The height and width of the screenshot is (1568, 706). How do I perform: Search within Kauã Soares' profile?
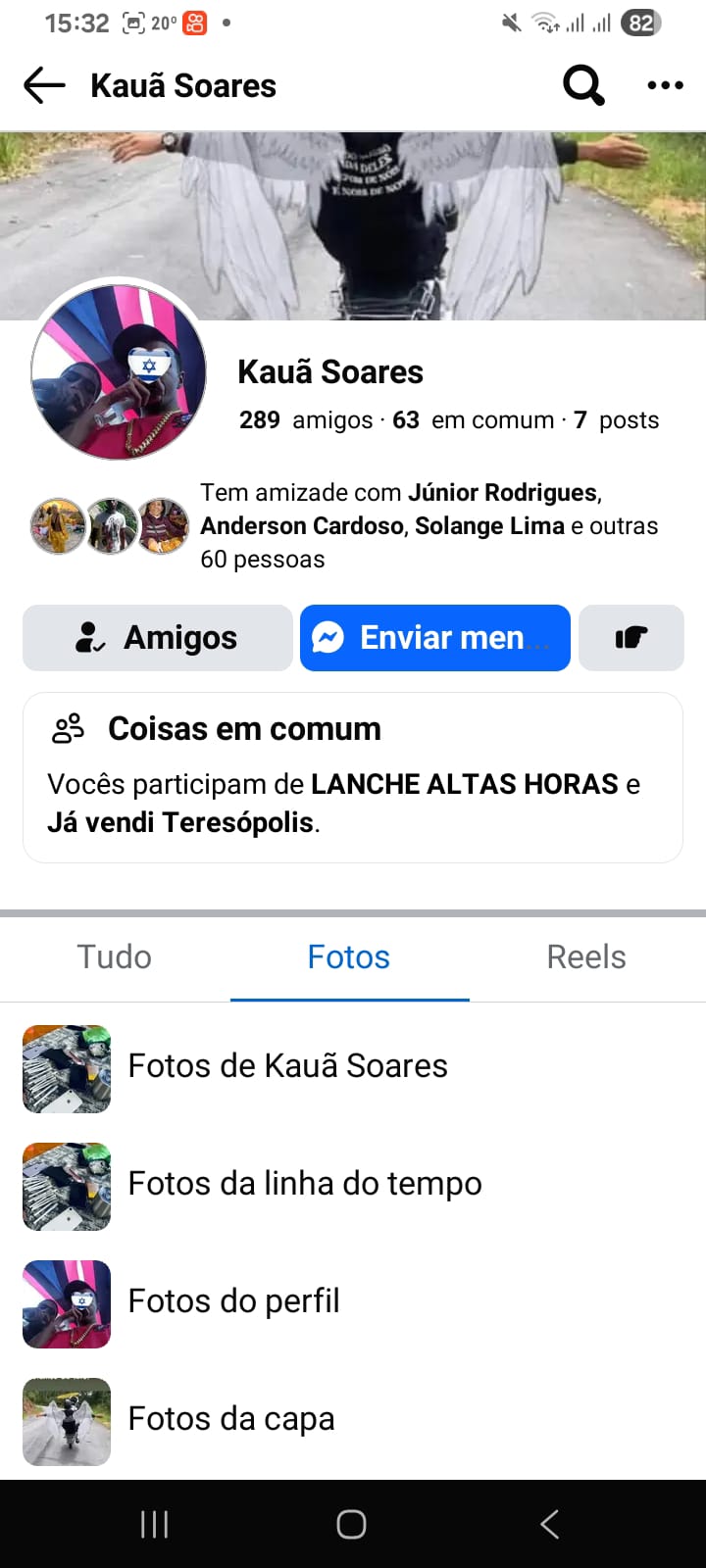583,86
